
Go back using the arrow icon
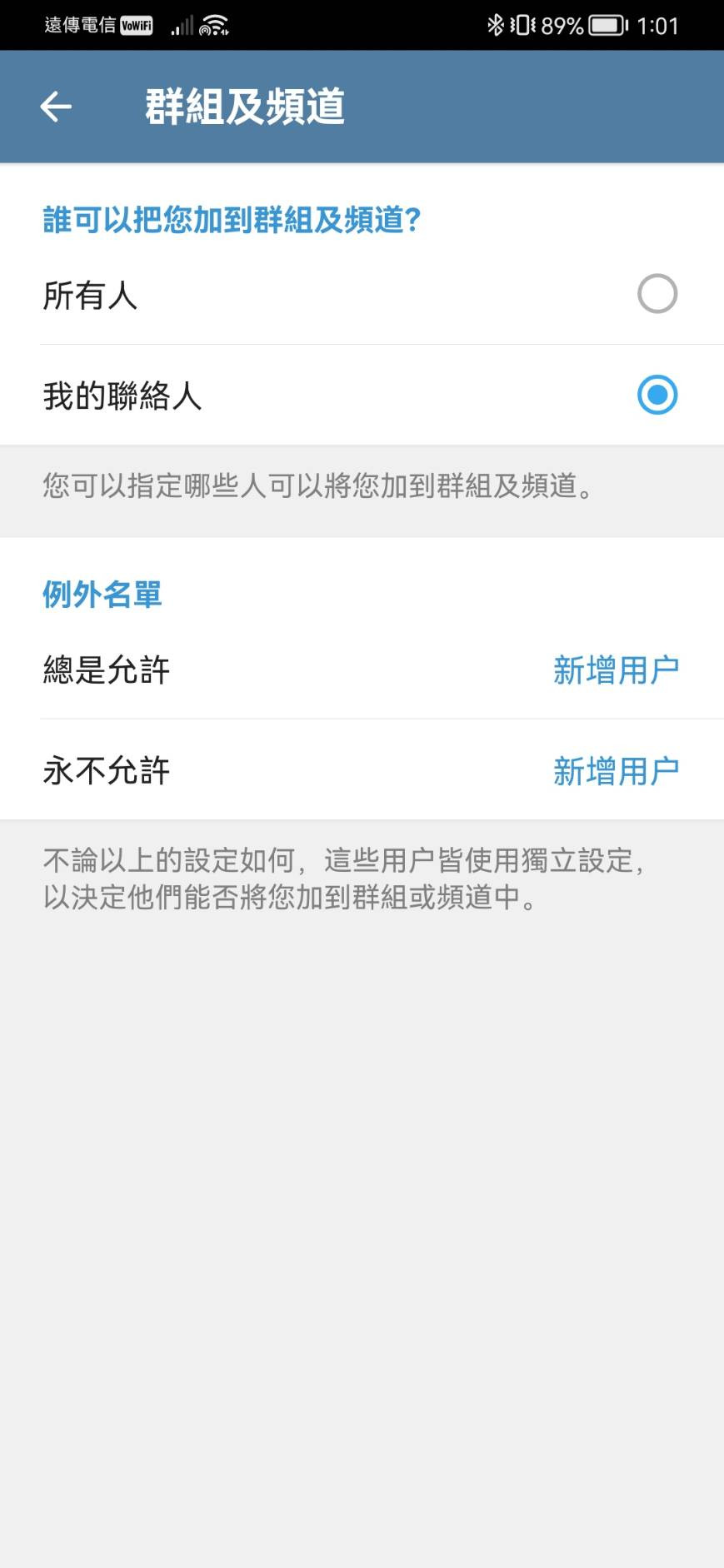pos(56,107)
